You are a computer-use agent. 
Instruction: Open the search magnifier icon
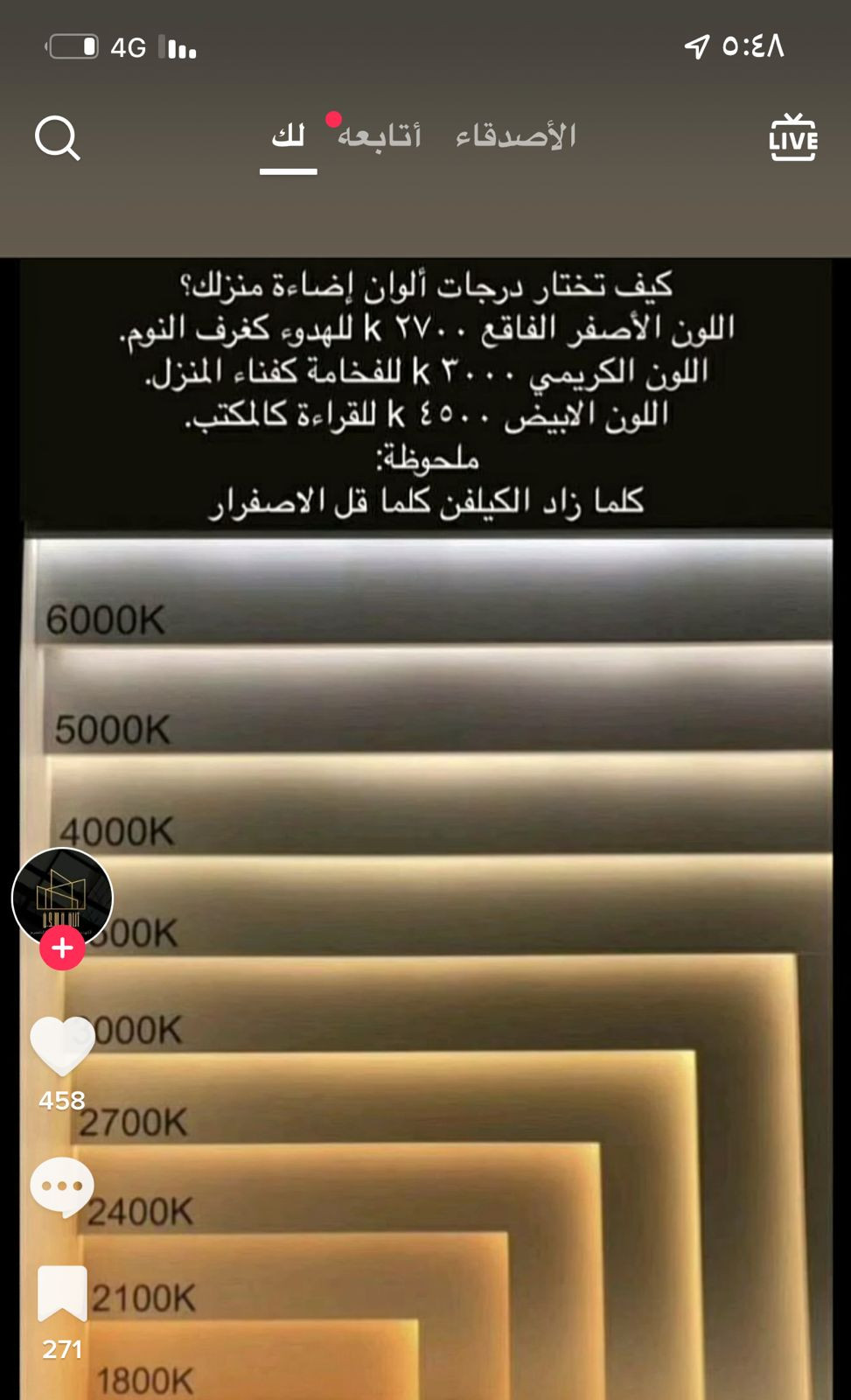58,138
